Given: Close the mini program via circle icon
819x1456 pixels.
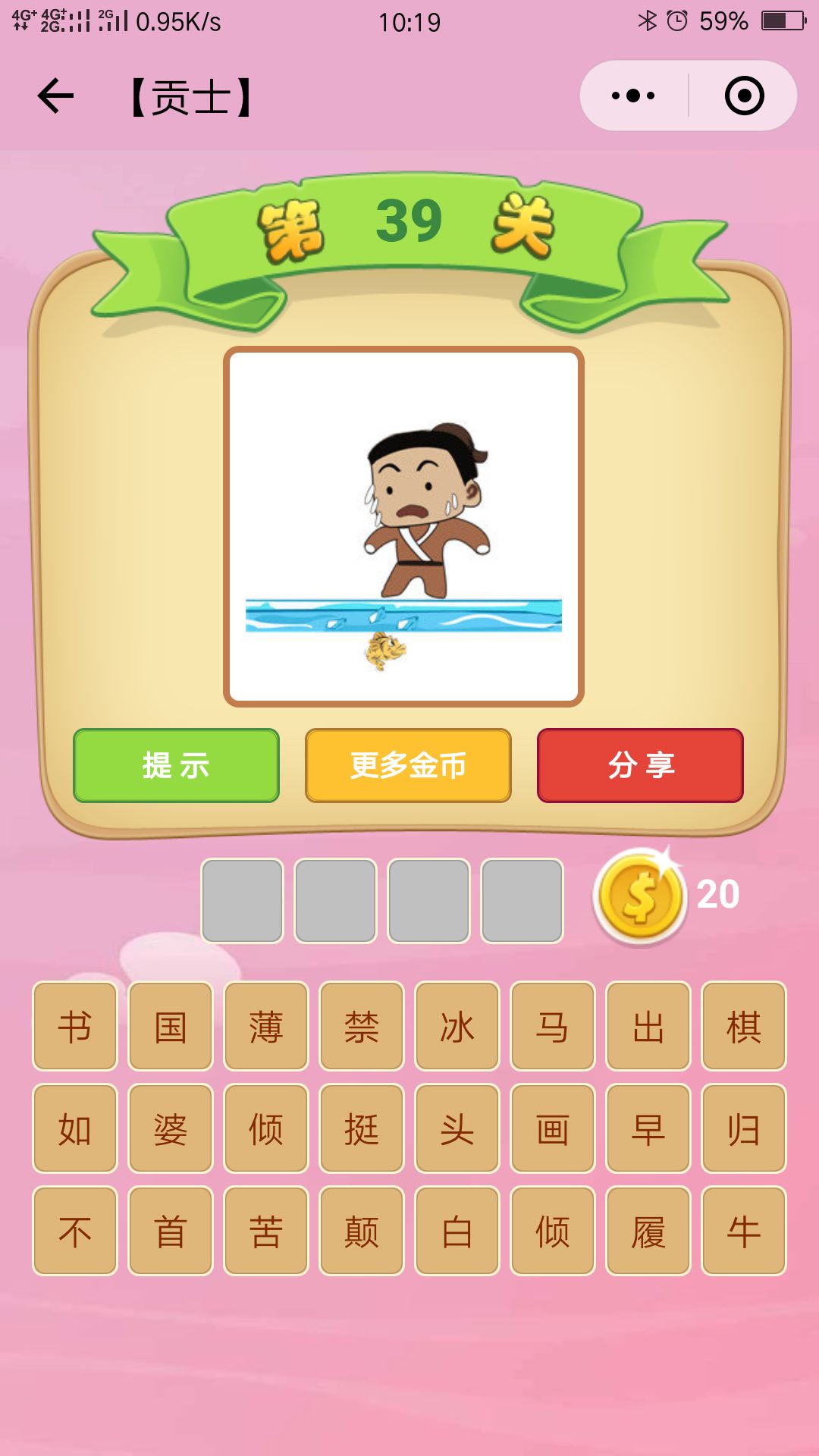Looking at the screenshot, I should (744, 96).
